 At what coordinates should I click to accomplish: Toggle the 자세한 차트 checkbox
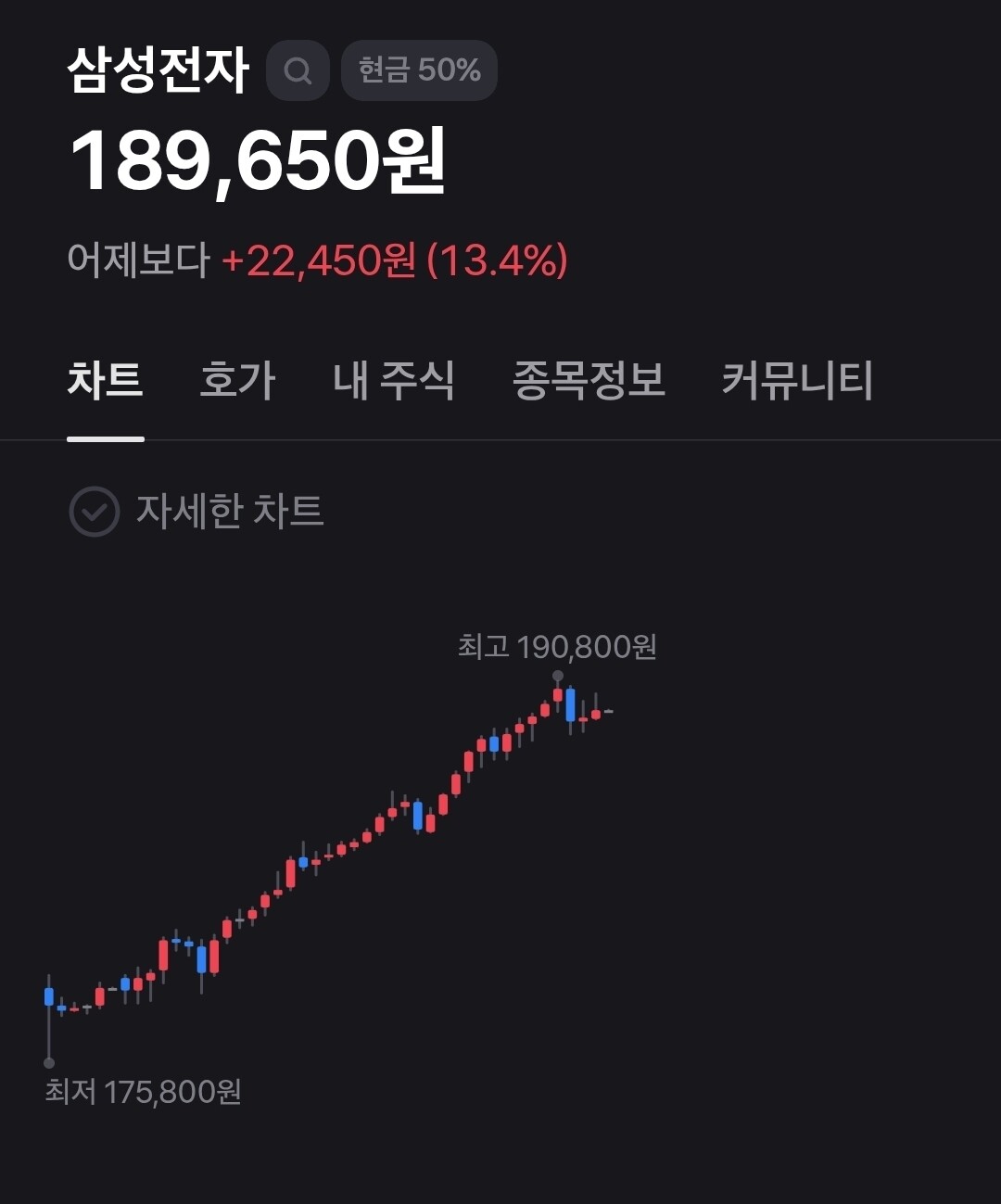pos(95,511)
